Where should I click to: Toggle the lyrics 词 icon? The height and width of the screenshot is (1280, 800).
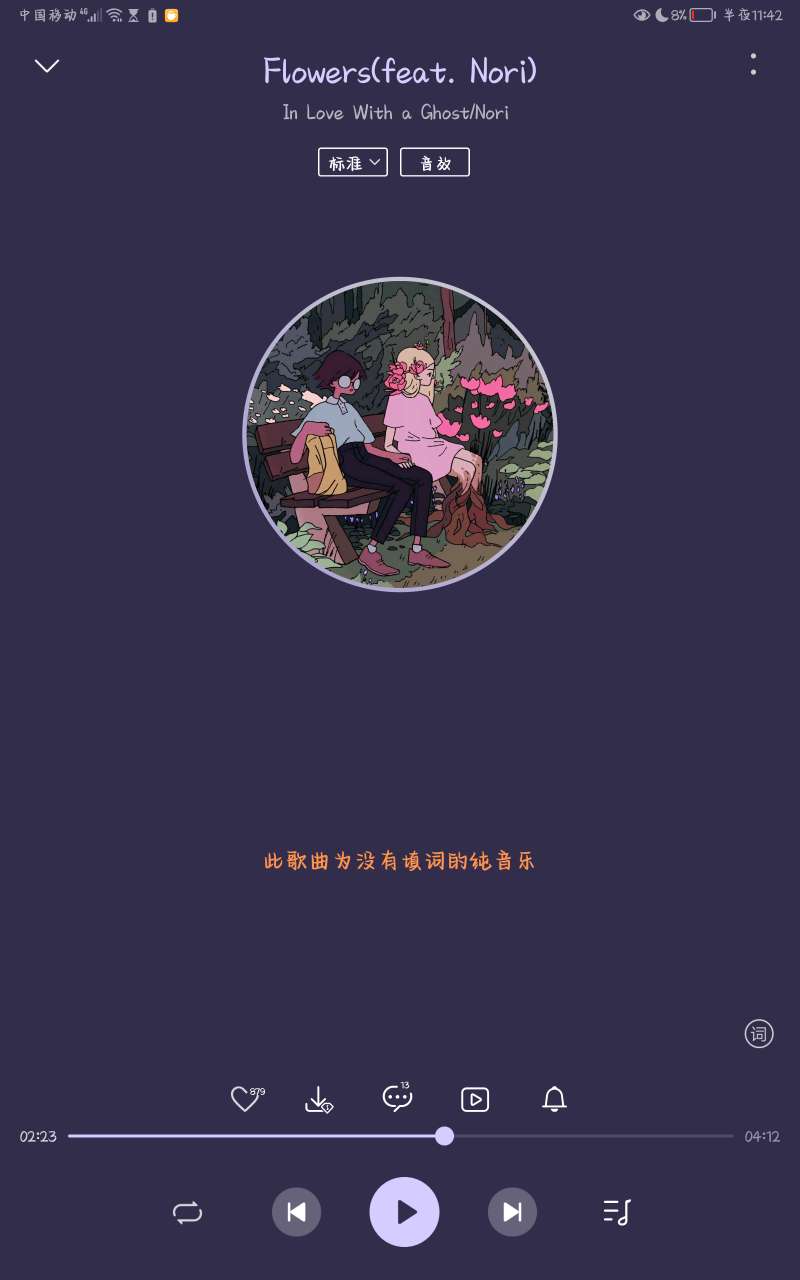pos(759,1034)
